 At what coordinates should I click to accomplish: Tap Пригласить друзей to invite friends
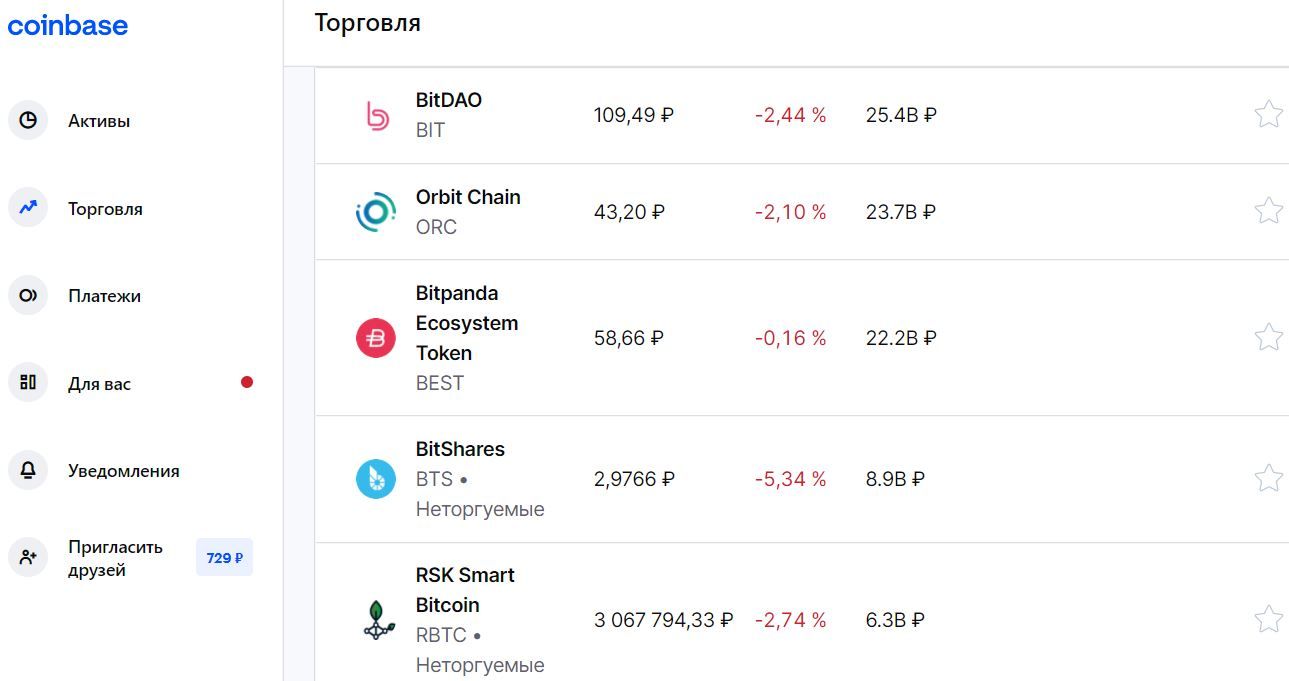click(x=115, y=558)
